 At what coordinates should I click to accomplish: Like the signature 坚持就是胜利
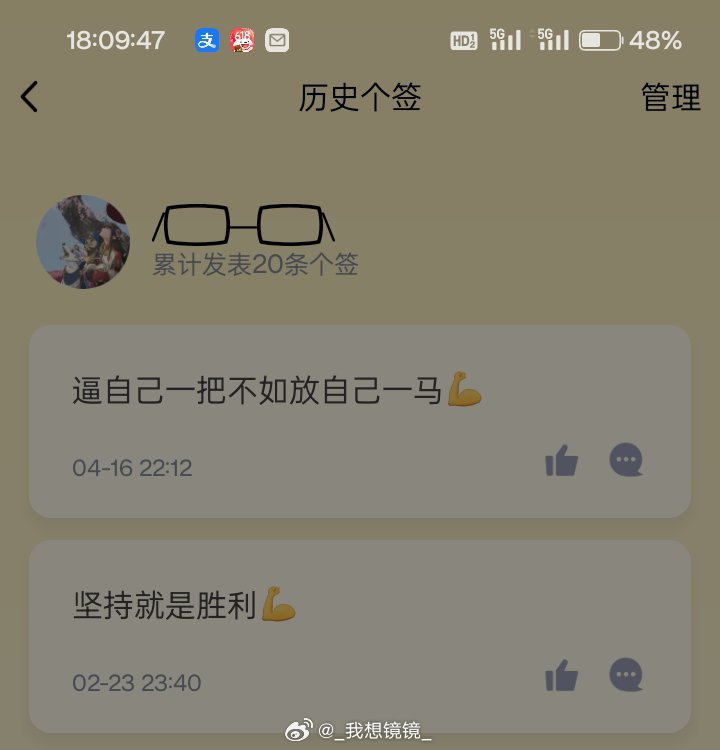tap(561, 676)
